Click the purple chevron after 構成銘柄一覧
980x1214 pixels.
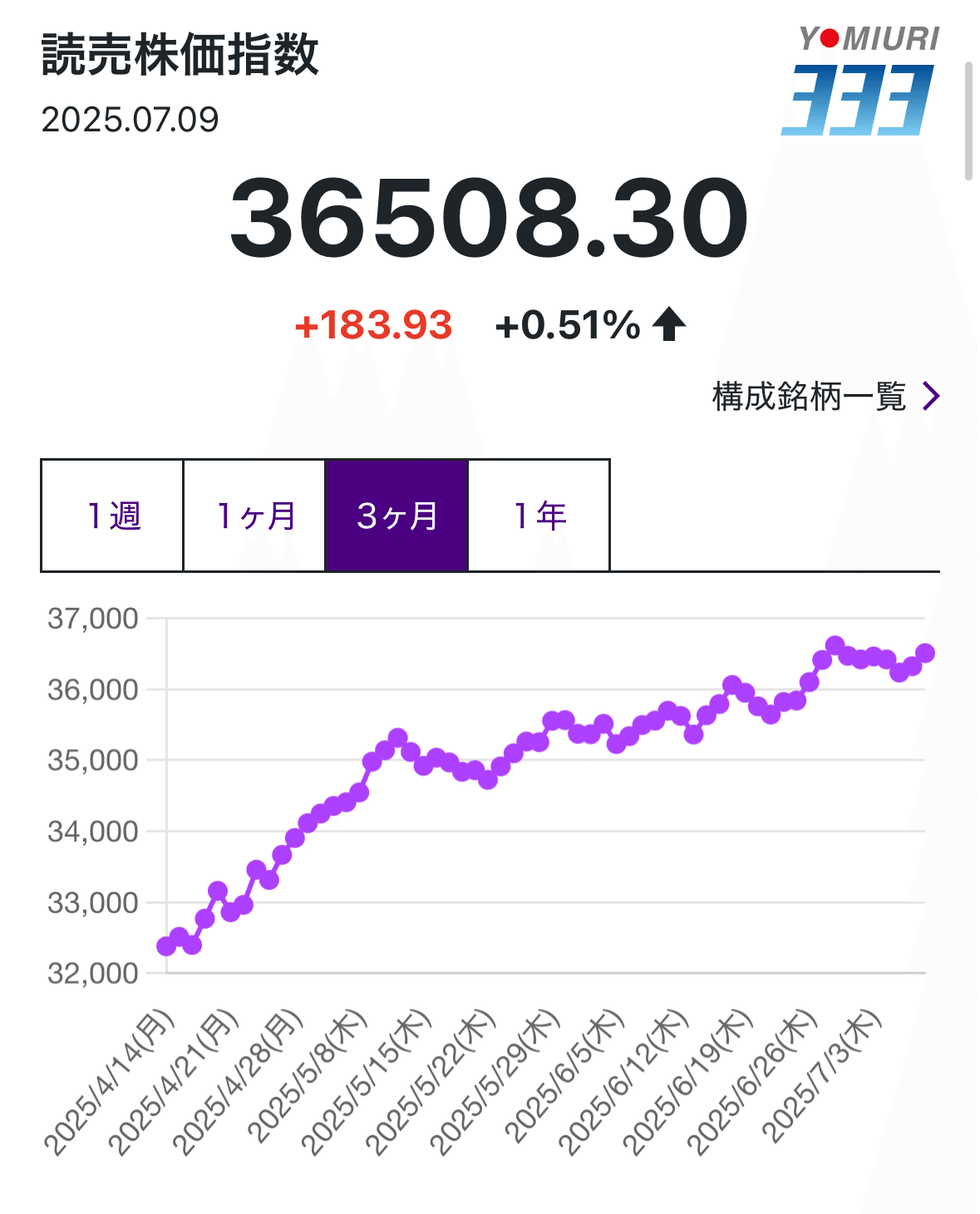[931, 397]
